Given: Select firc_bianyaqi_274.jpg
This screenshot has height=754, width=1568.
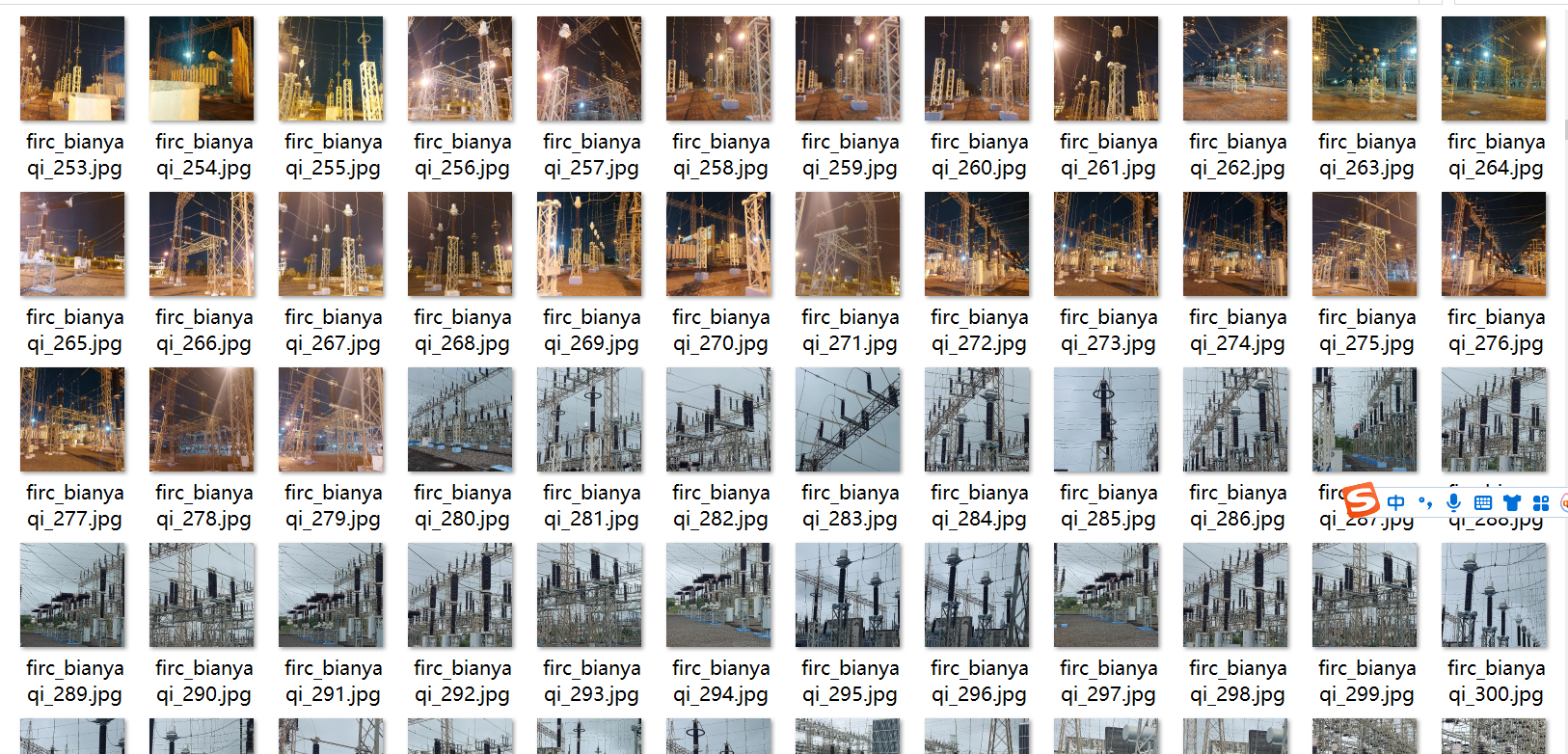Looking at the screenshot, I should [1235, 245].
